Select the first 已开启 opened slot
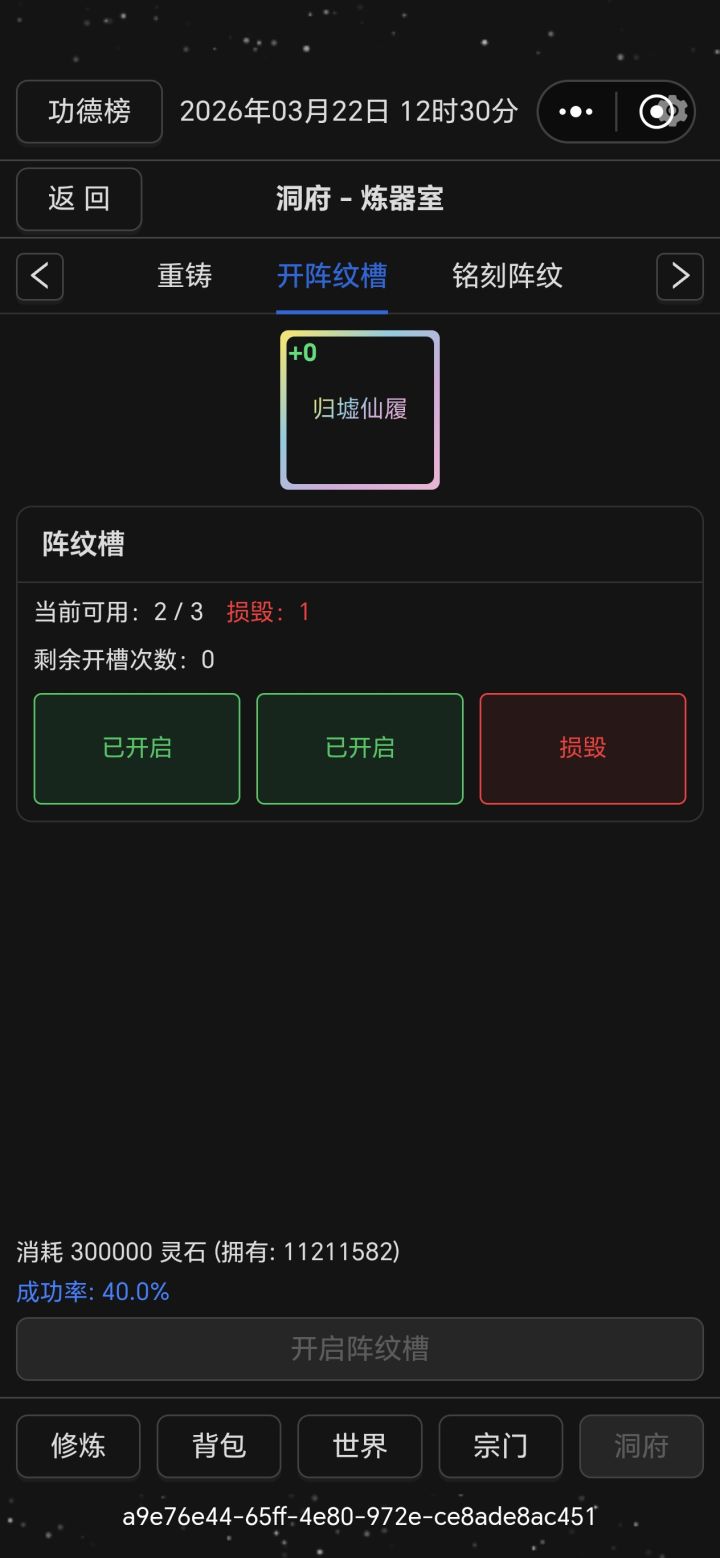720x1558 pixels. (136, 748)
